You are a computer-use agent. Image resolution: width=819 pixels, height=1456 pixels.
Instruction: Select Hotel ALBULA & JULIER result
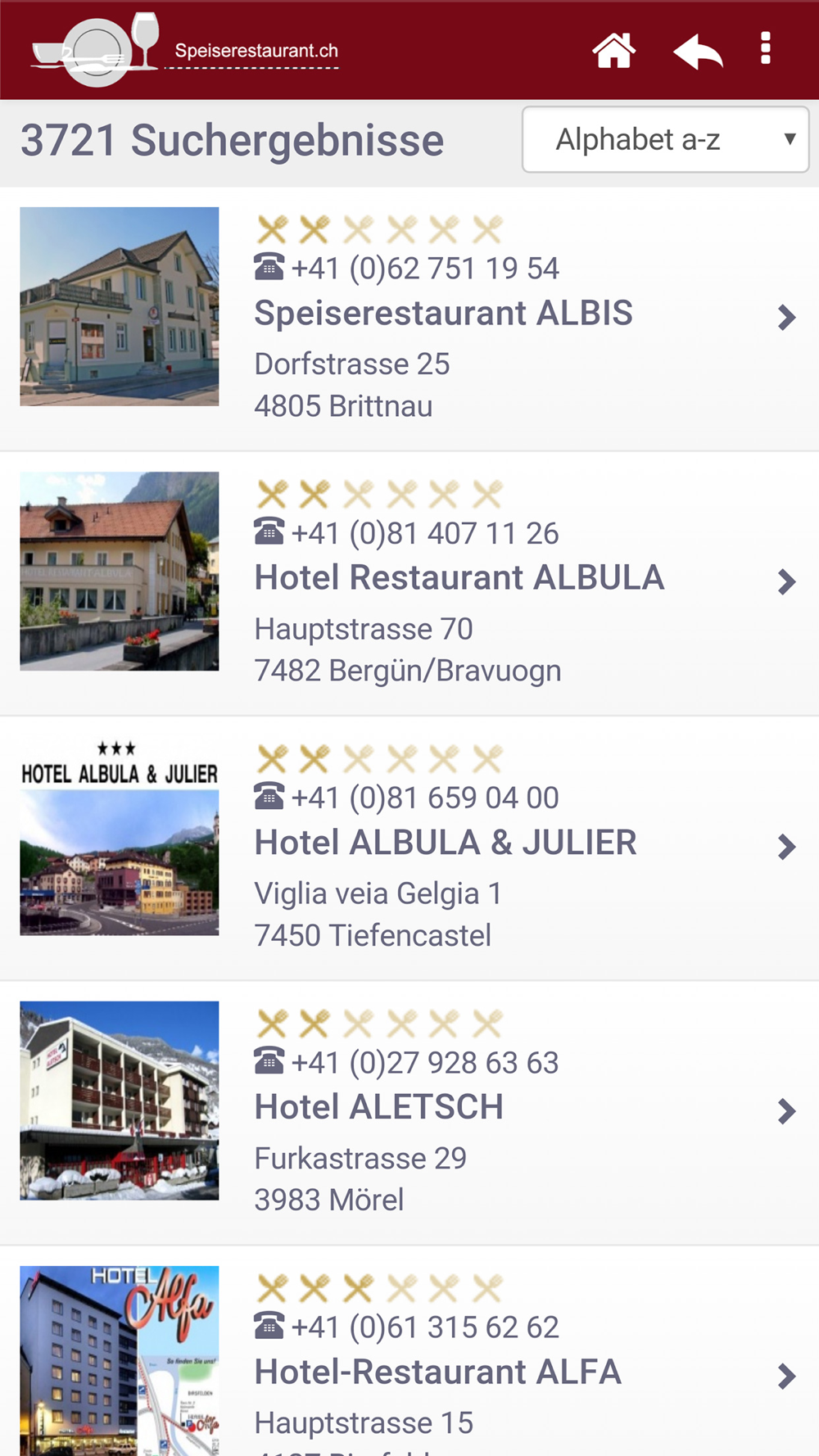click(x=445, y=843)
